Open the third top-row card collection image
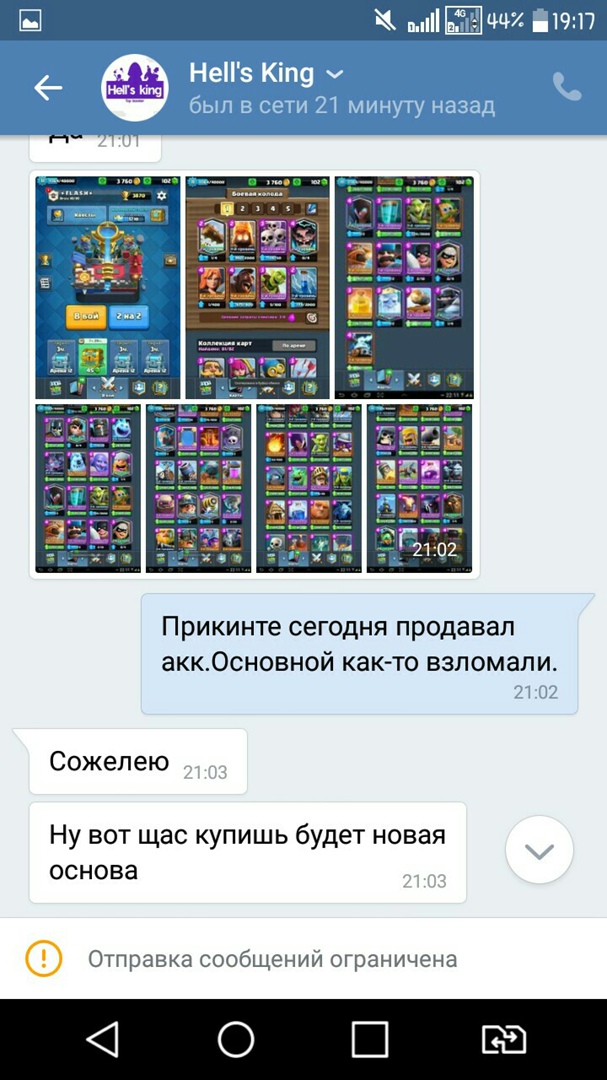 click(404, 287)
